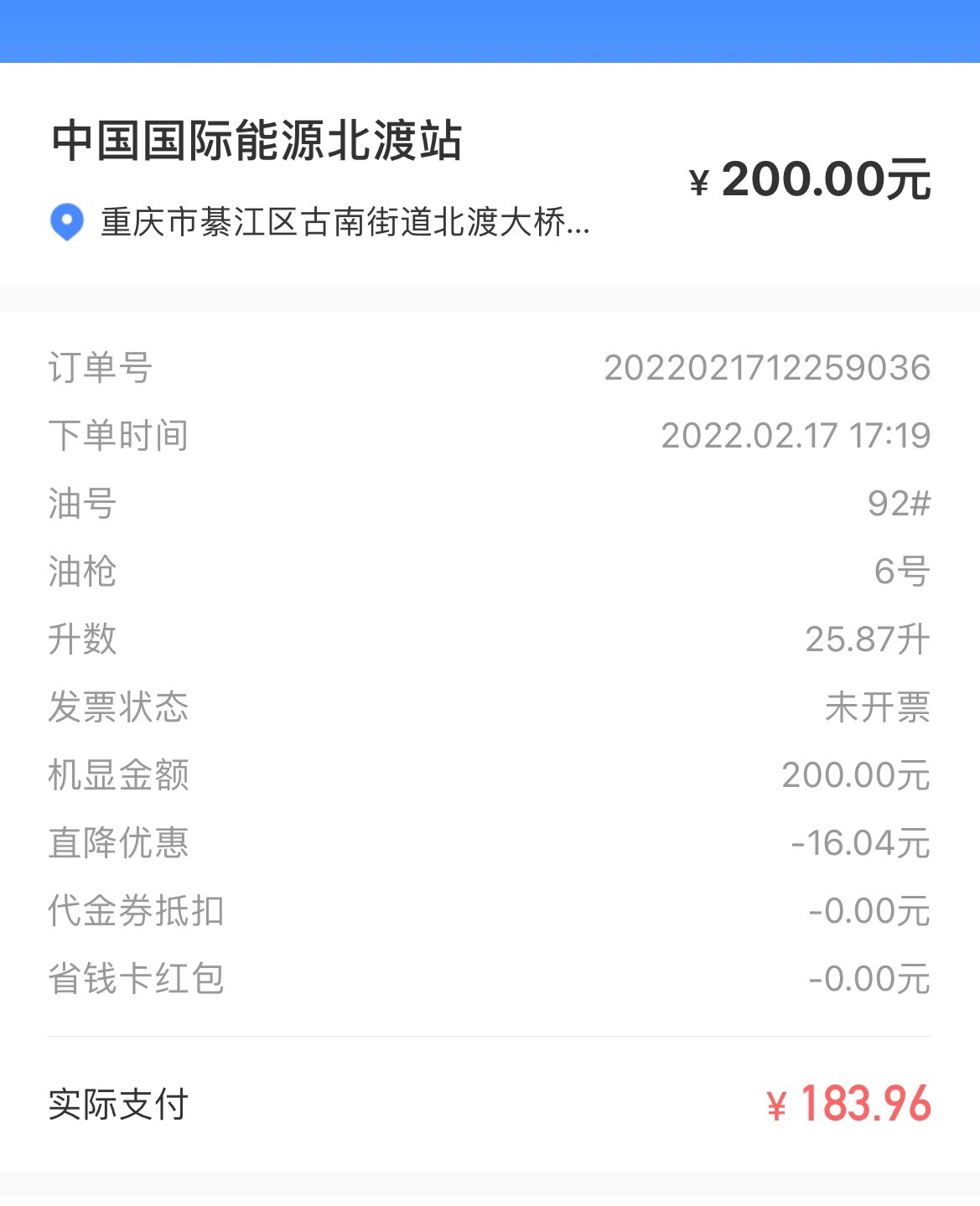
Task: Open the station address 重庆市綦江区古南街道北渡大桥
Action: point(344,223)
